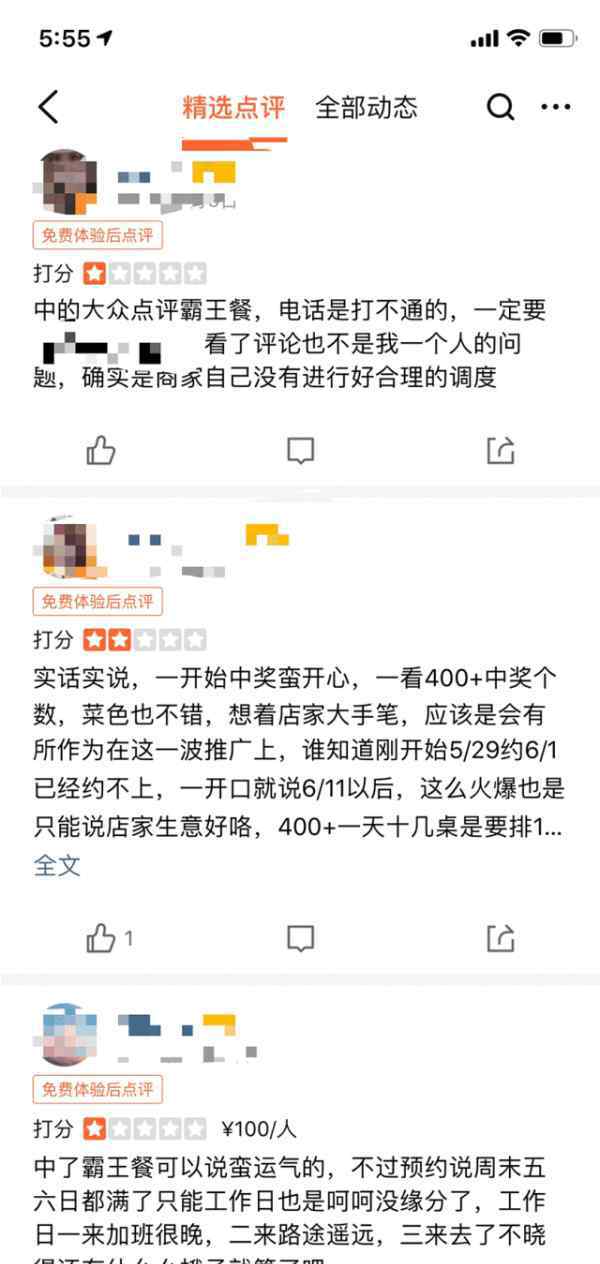This screenshot has width=600, height=1264.
Task: Expand 全文 of the two-star review
Action: [57, 865]
